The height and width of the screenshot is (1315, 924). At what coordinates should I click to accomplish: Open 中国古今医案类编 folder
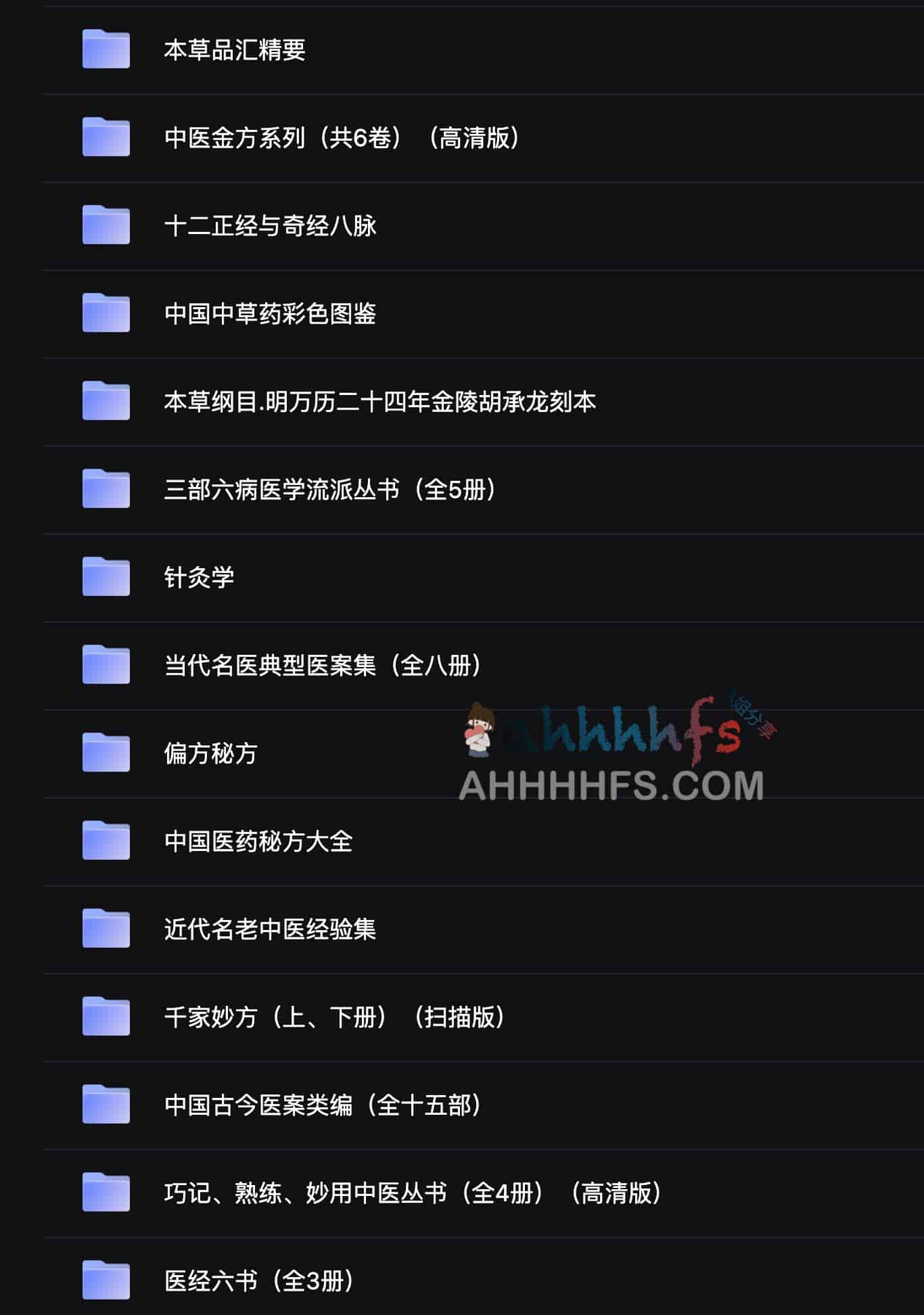(322, 1105)
